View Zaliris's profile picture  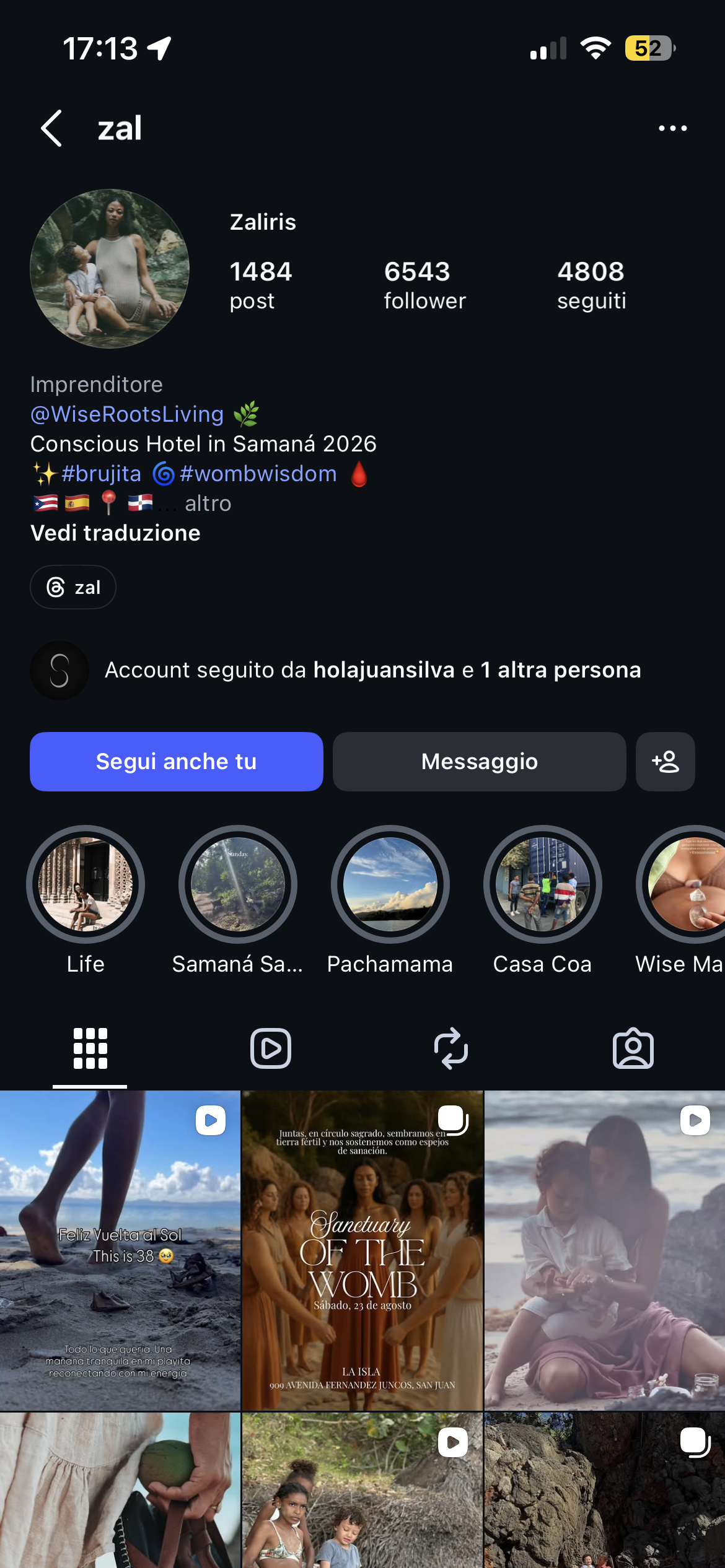110,268
